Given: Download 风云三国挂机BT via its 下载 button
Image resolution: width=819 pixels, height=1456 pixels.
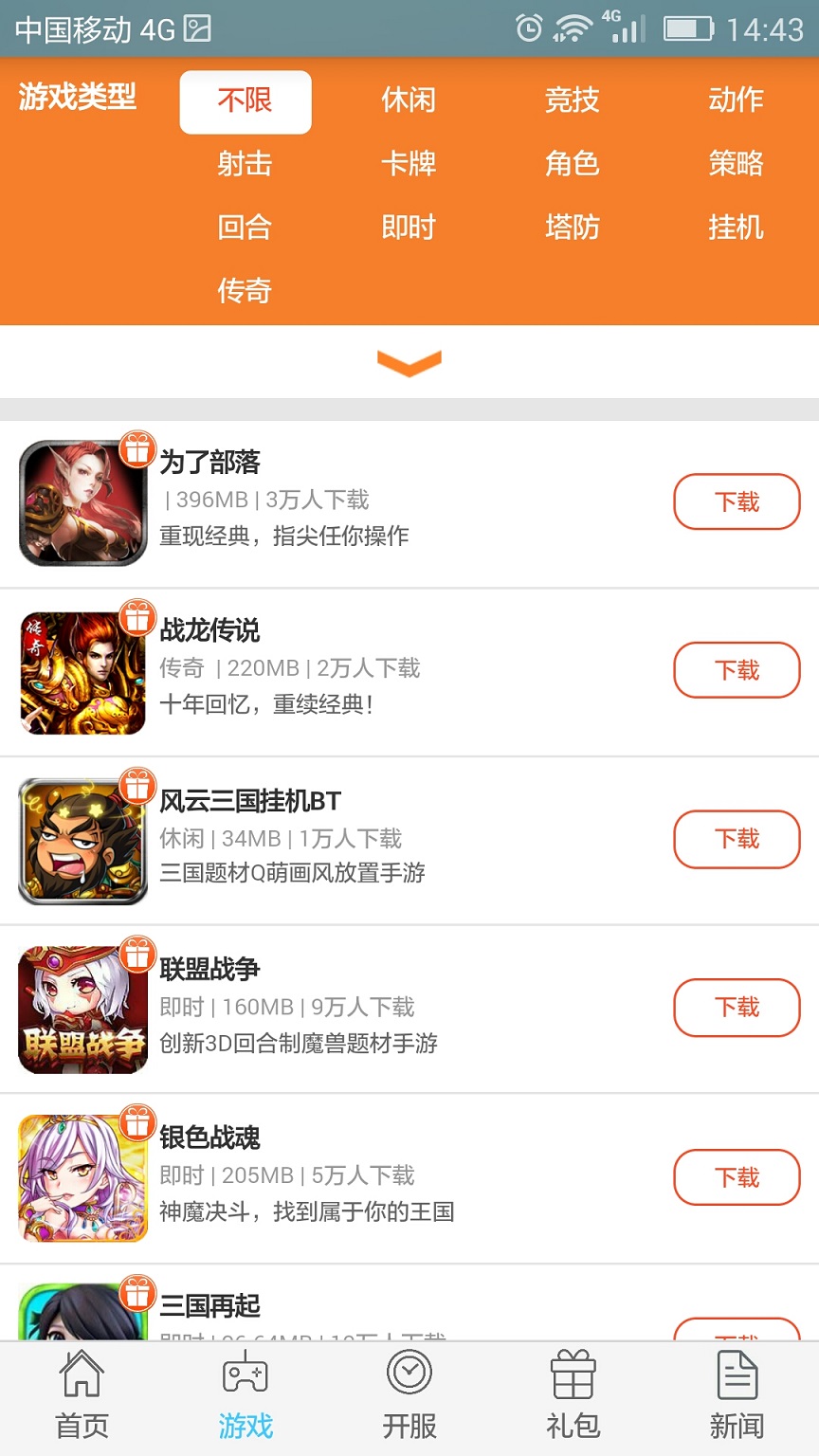Looking at the screenshot, I should coord(737,839).
